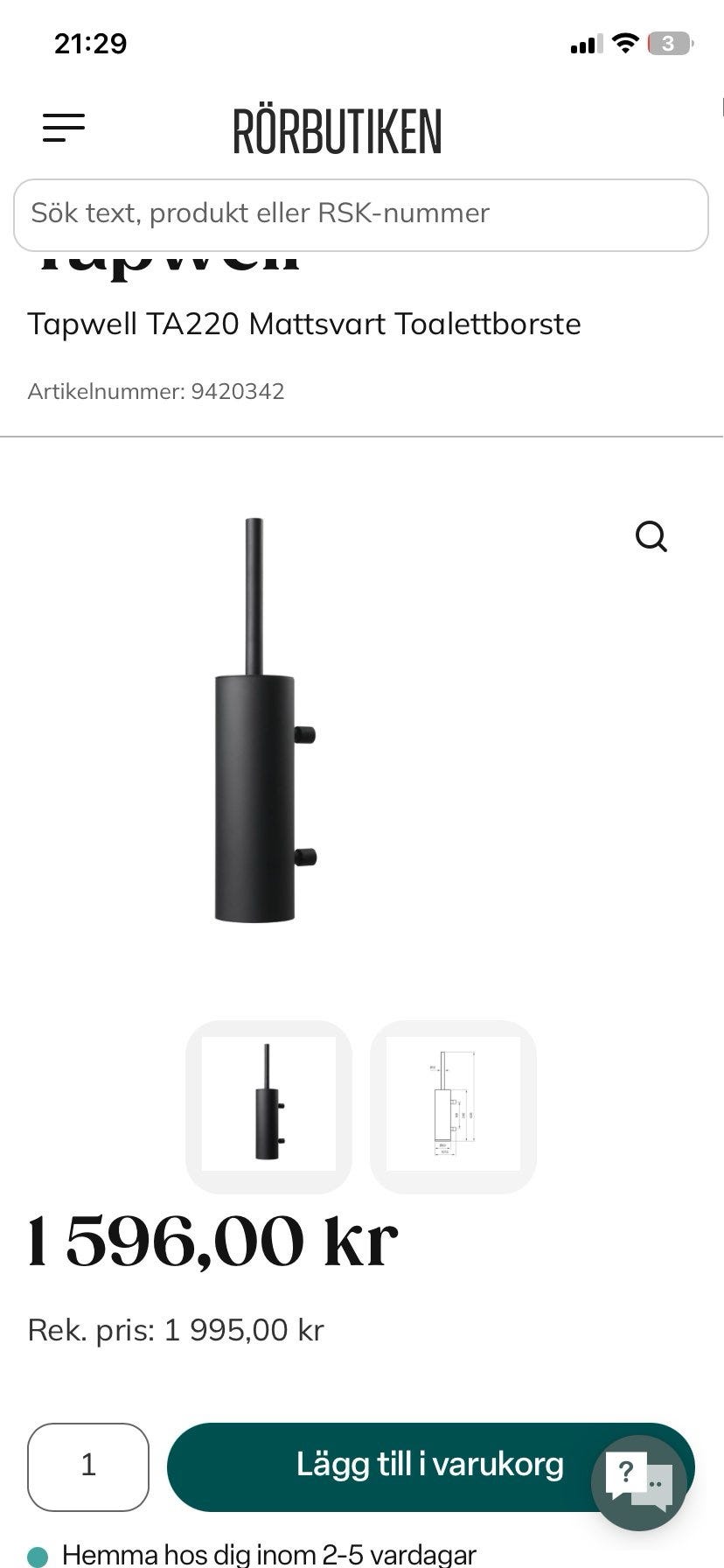Tap the Rörbutiken logo to go home
The height and width of the screenshot is (1568, 724).
tap(337, 132)
